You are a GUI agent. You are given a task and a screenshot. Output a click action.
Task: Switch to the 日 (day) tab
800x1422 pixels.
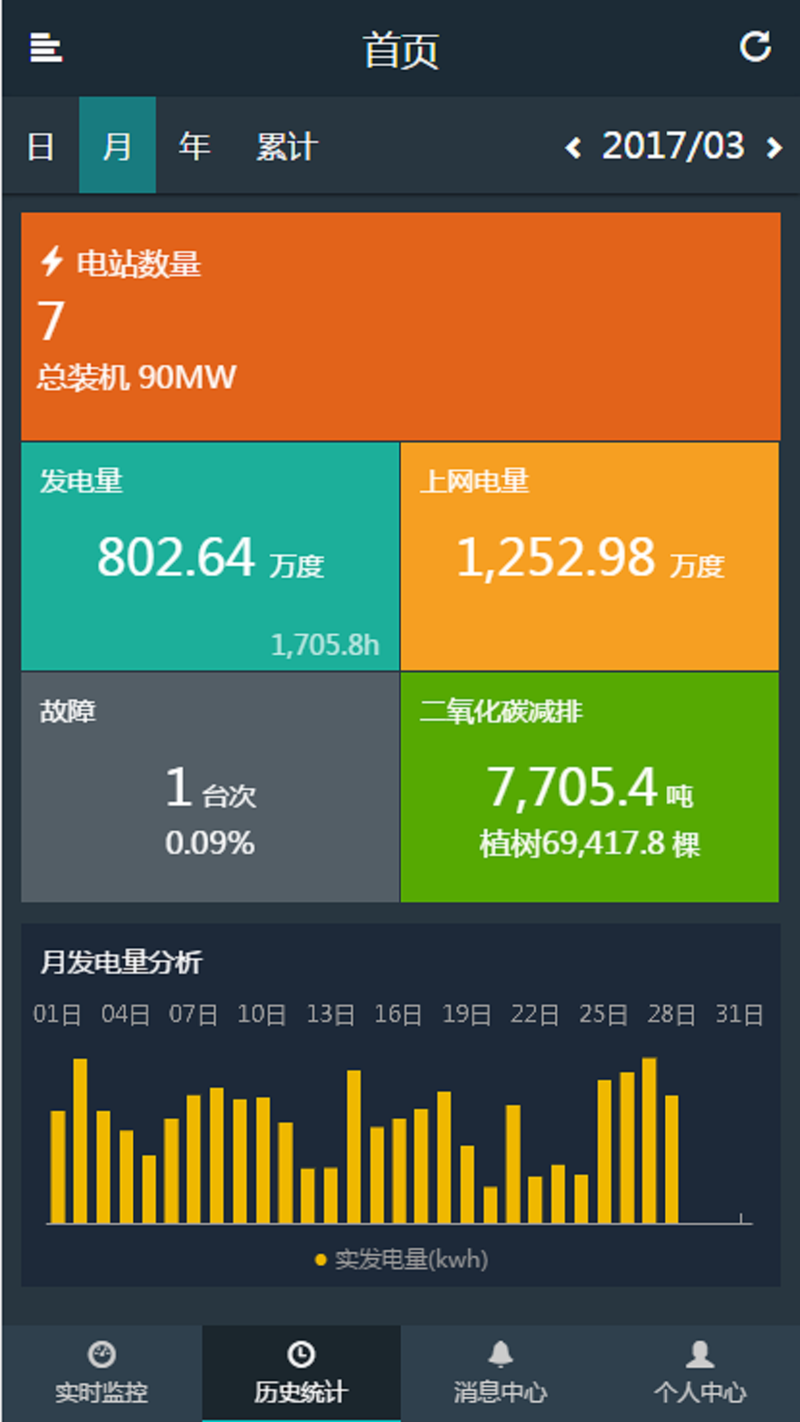[40, 146]
